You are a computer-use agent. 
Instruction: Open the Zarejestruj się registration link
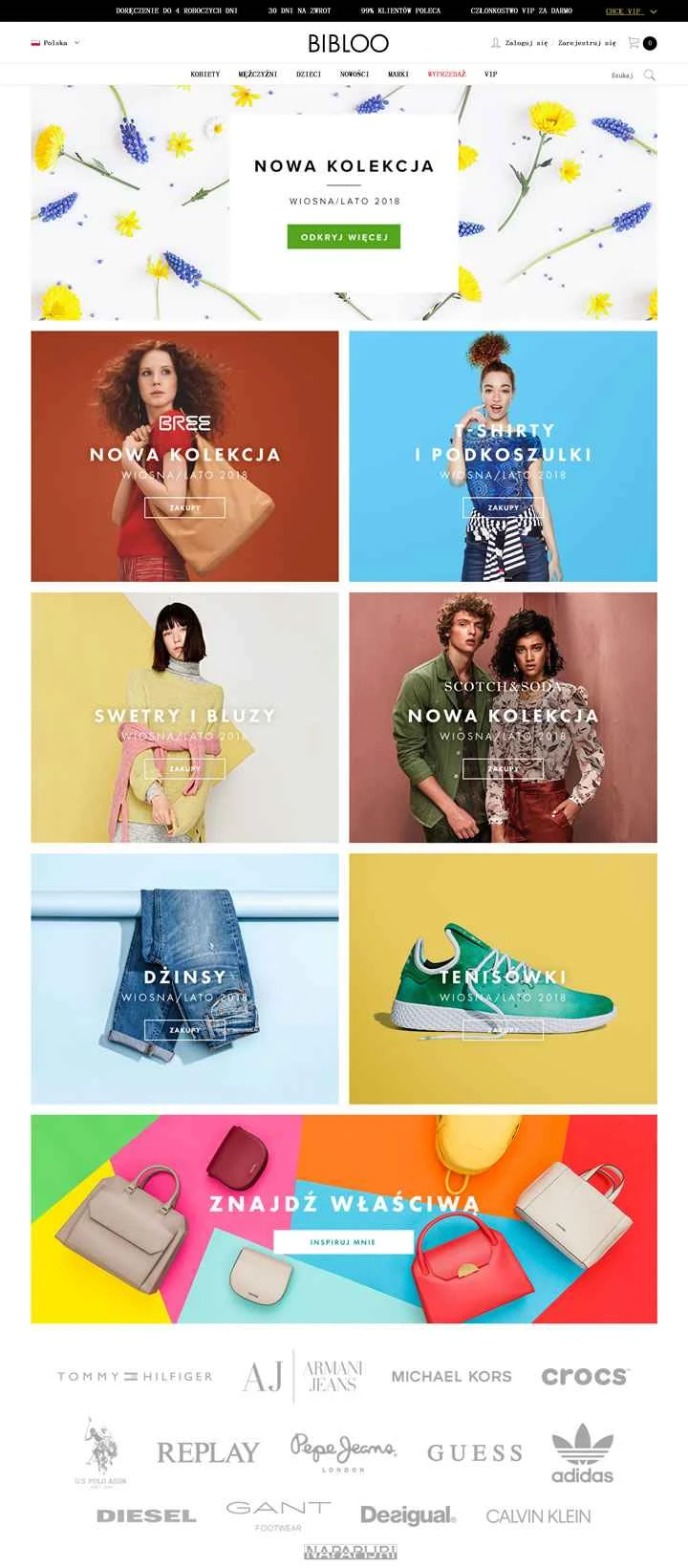point(587,43)
